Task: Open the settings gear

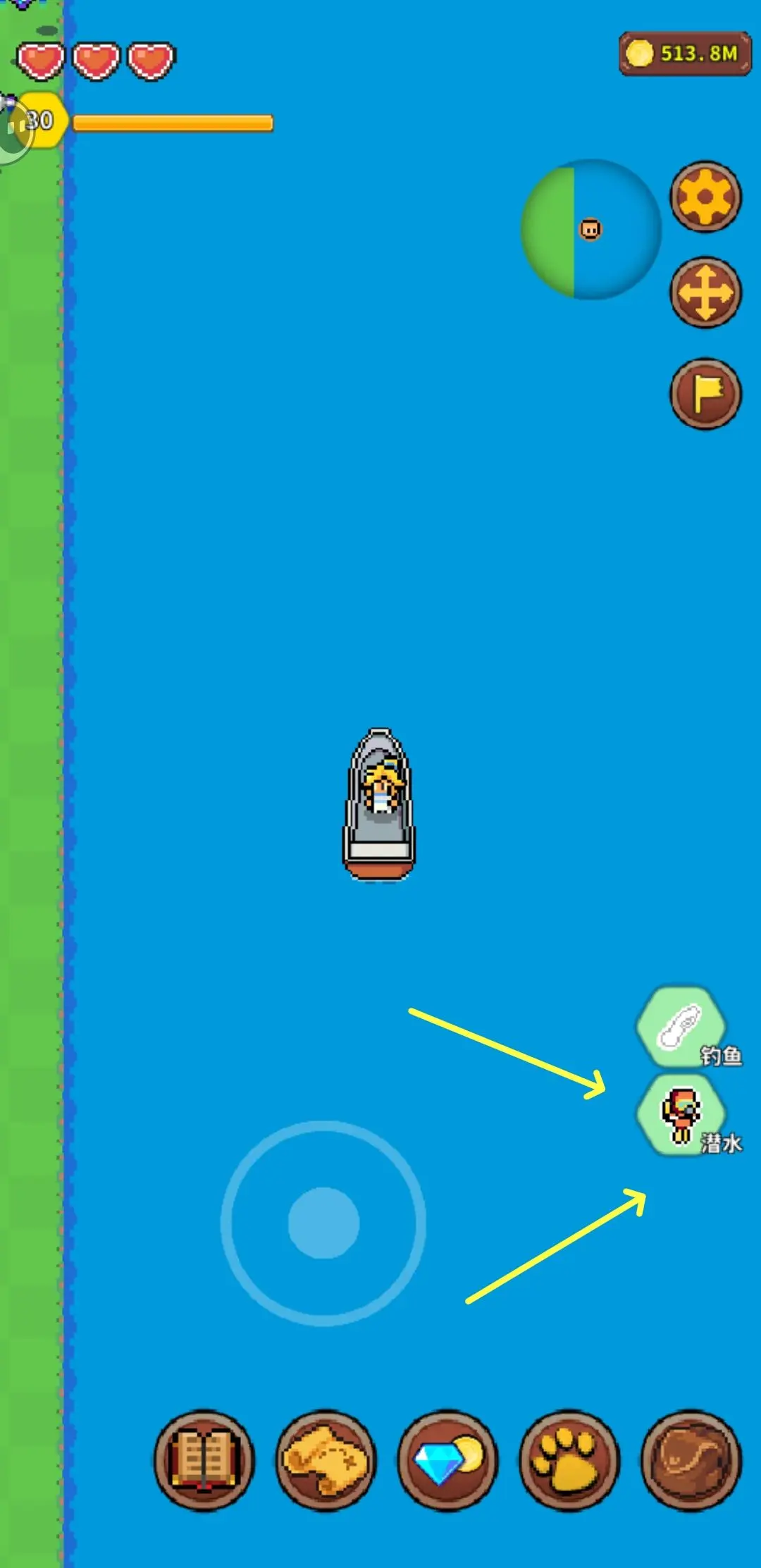Action: click(705, 197)
